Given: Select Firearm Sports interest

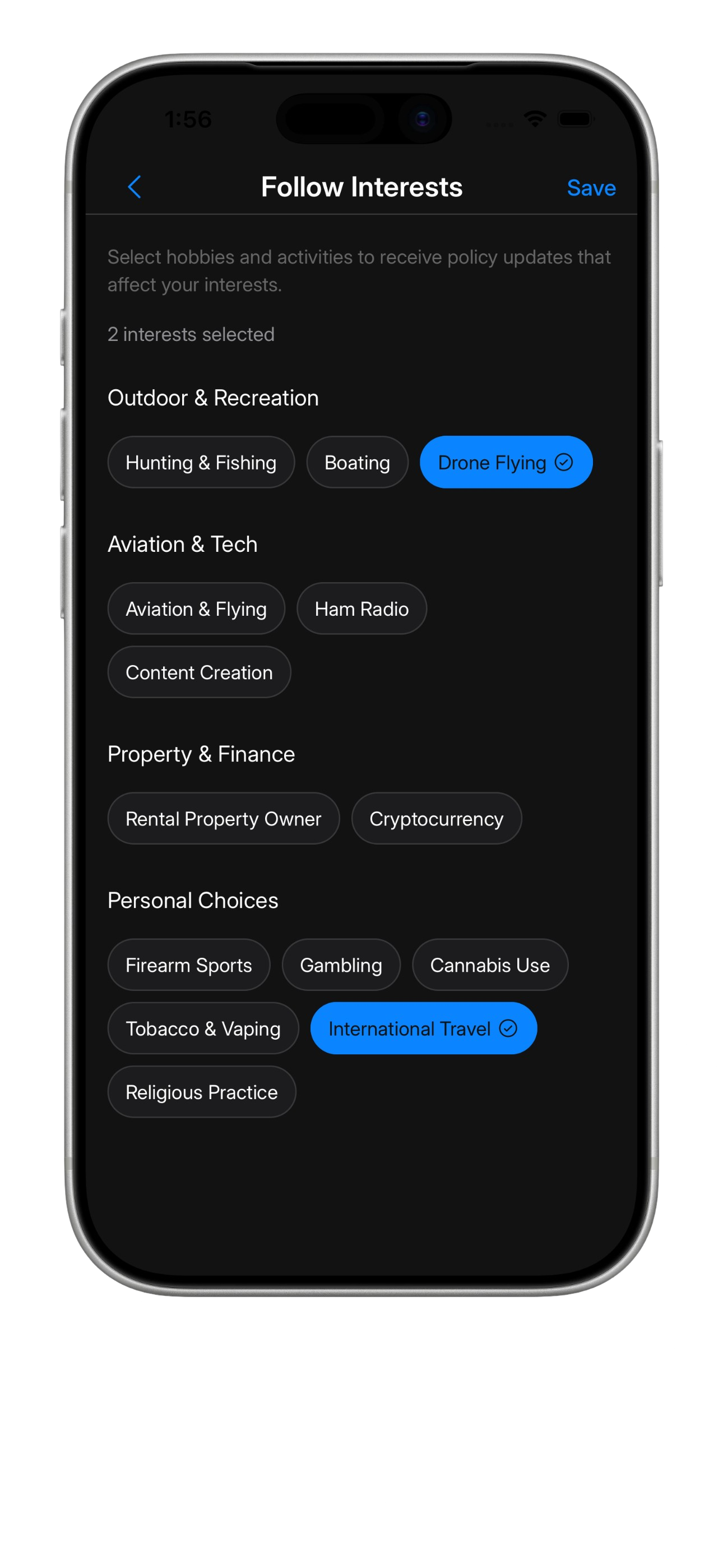Looking at the screenshot, I should tap(189, 965).
